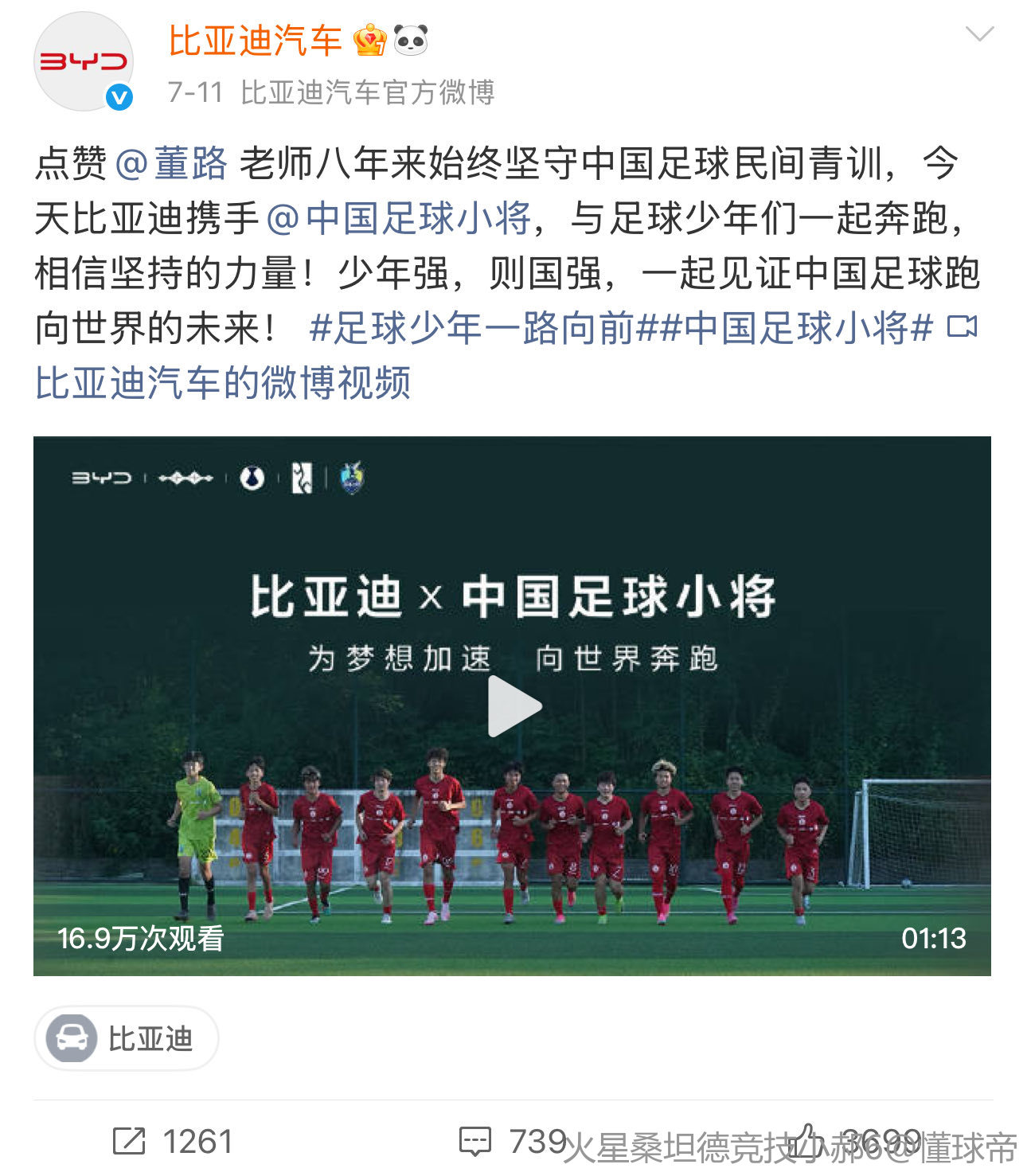Viewport: 1027px width, 1176px height.
Task: Tap the 比亚迪 car topic chip
Action: click(126, 1038)
